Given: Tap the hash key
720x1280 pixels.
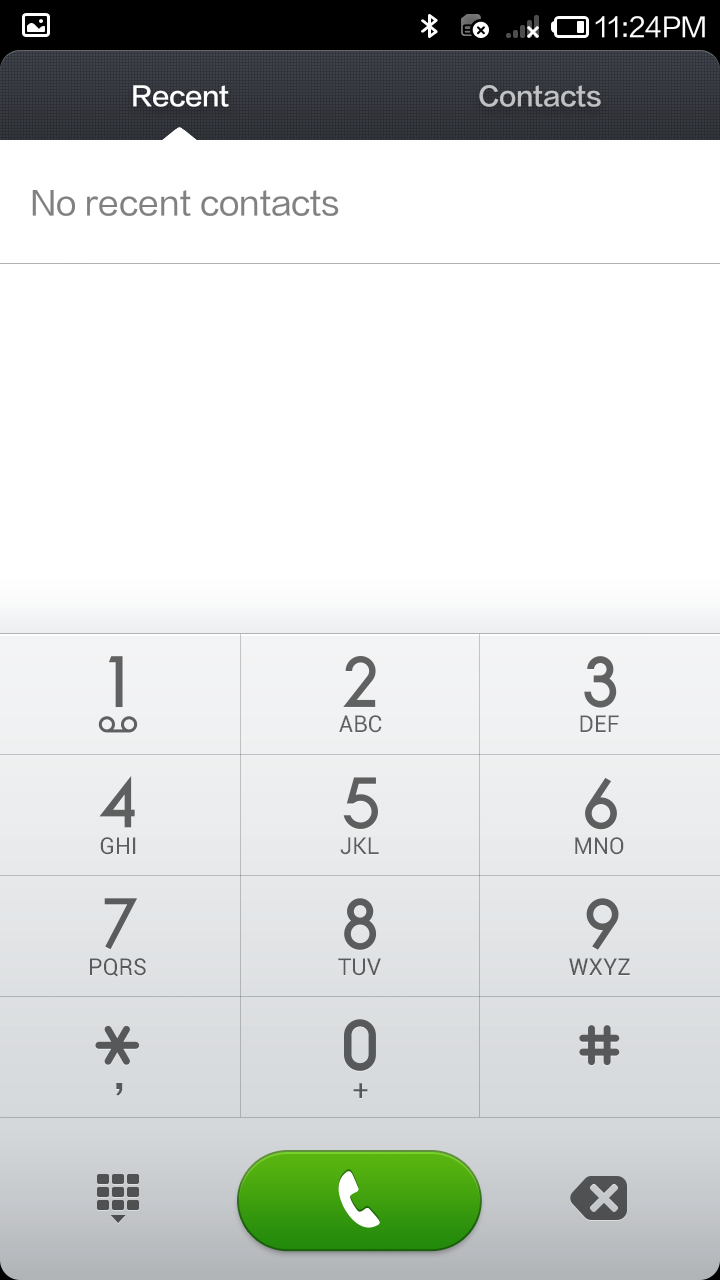Looking at the screenshot, I should coord(600,1057).
